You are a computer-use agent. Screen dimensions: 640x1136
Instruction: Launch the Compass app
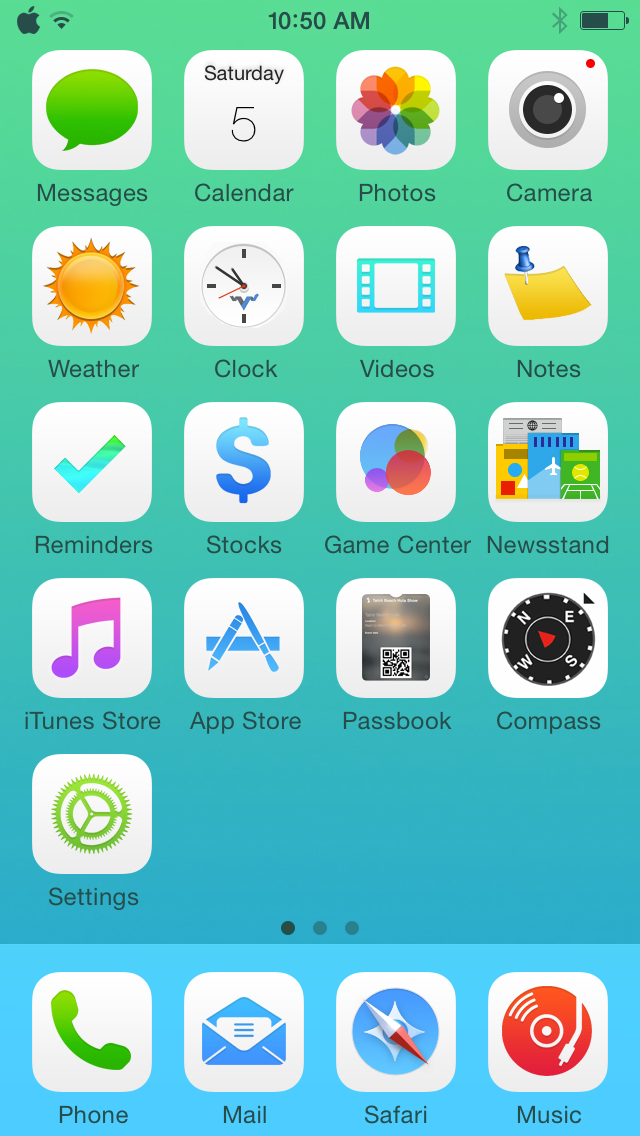point(548,638)
